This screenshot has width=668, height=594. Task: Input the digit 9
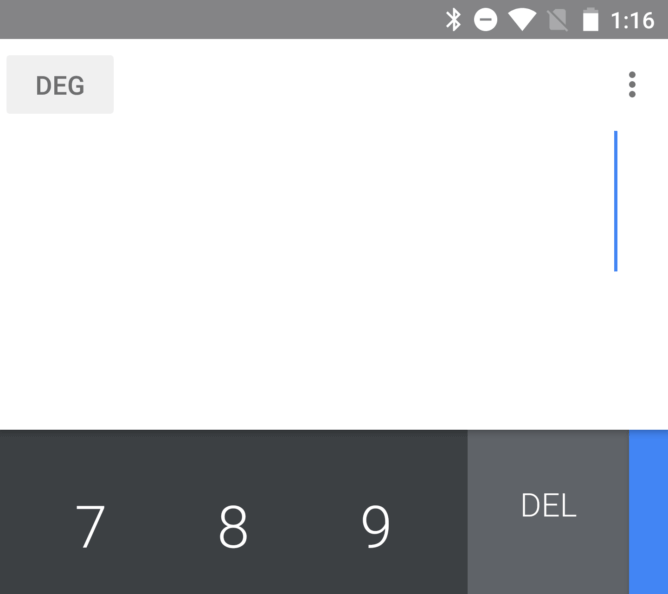pos(376,526)
